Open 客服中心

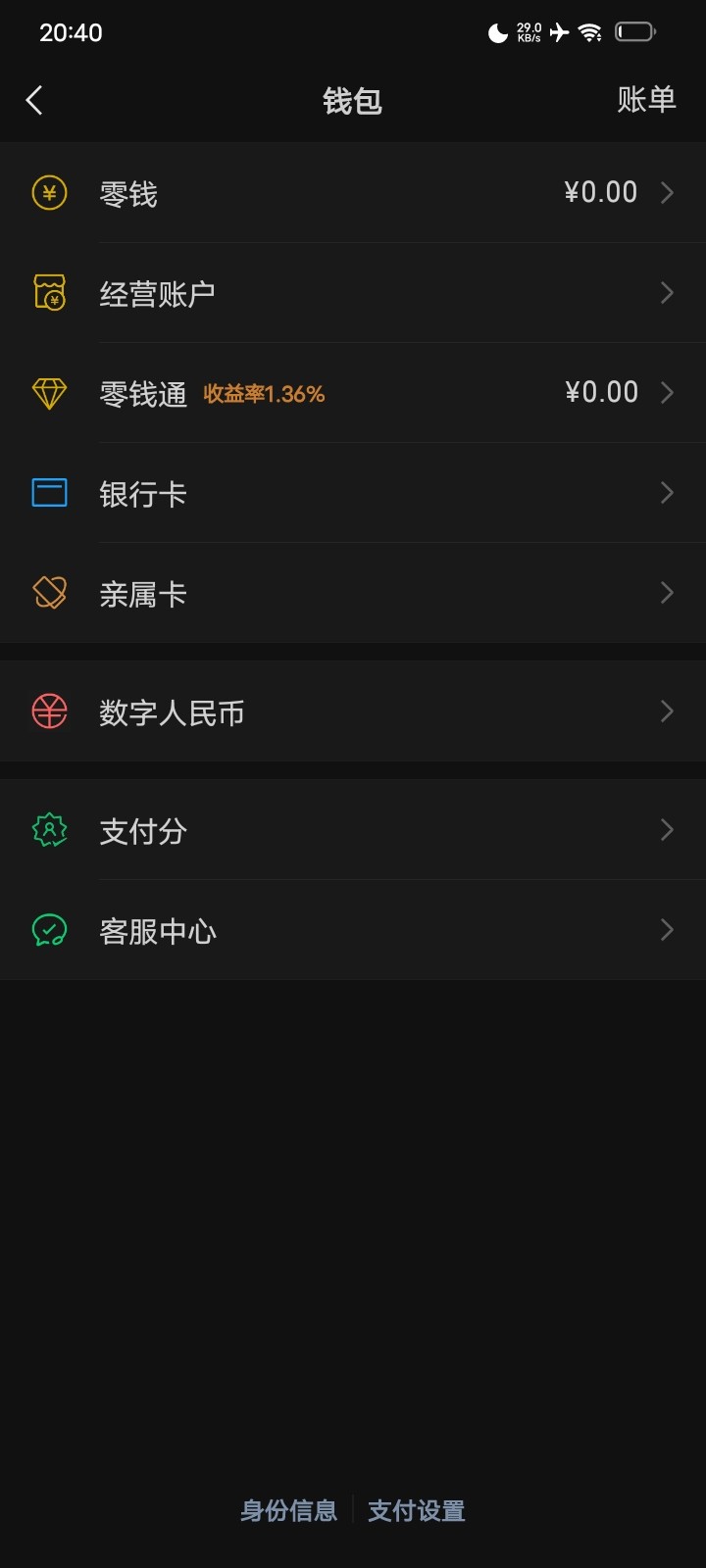coord(353,930)
